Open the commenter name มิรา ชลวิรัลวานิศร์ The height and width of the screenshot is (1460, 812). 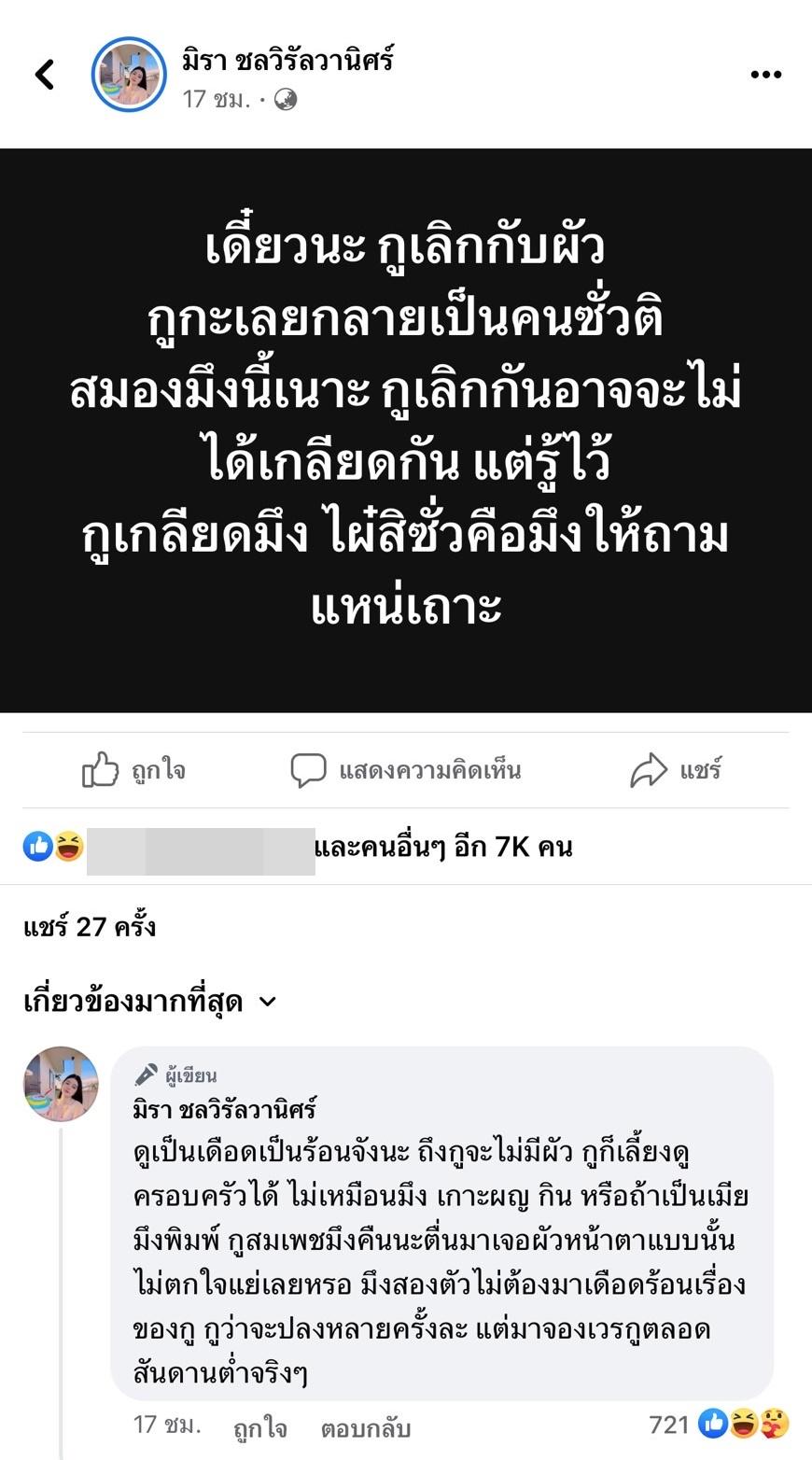224,1109
